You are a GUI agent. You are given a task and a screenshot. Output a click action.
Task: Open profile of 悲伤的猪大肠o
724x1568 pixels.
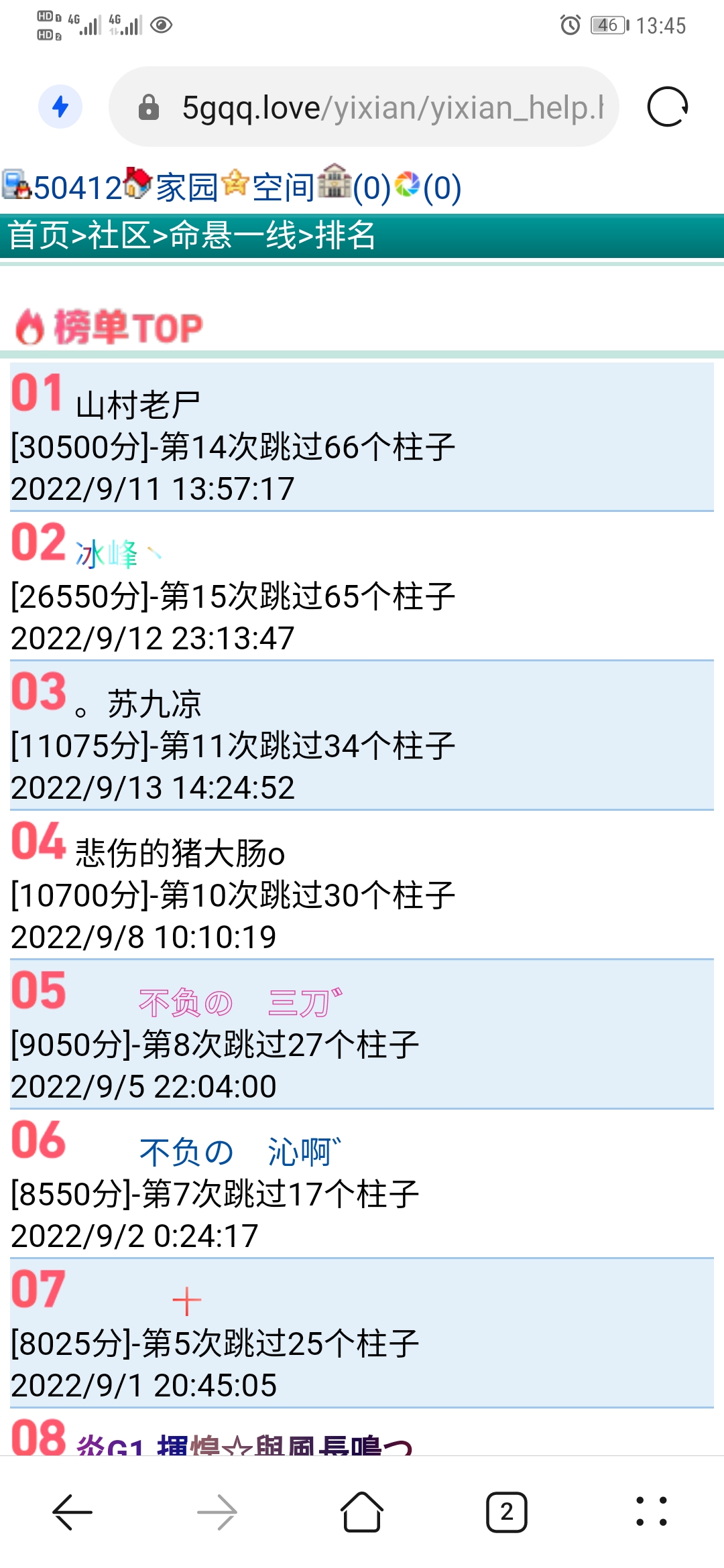click(180, 854)
